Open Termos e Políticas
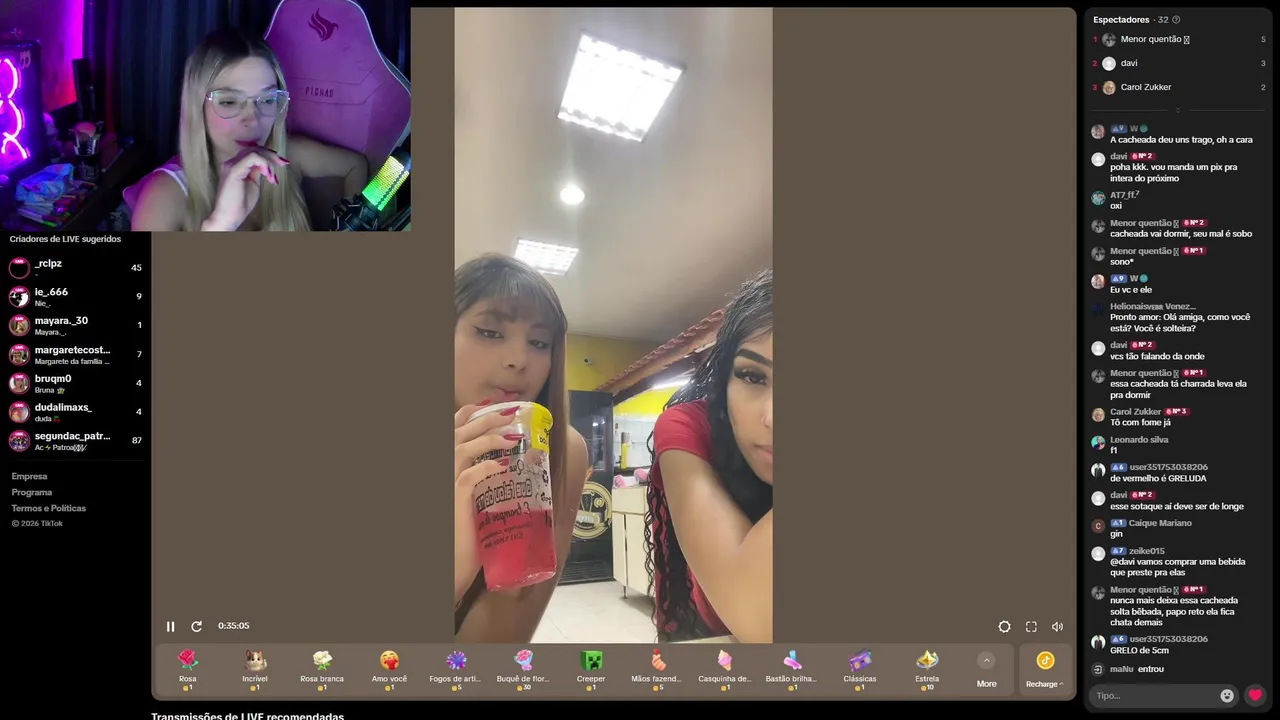The width and height of the screenshot is (1280, 720). coord(48,508)
